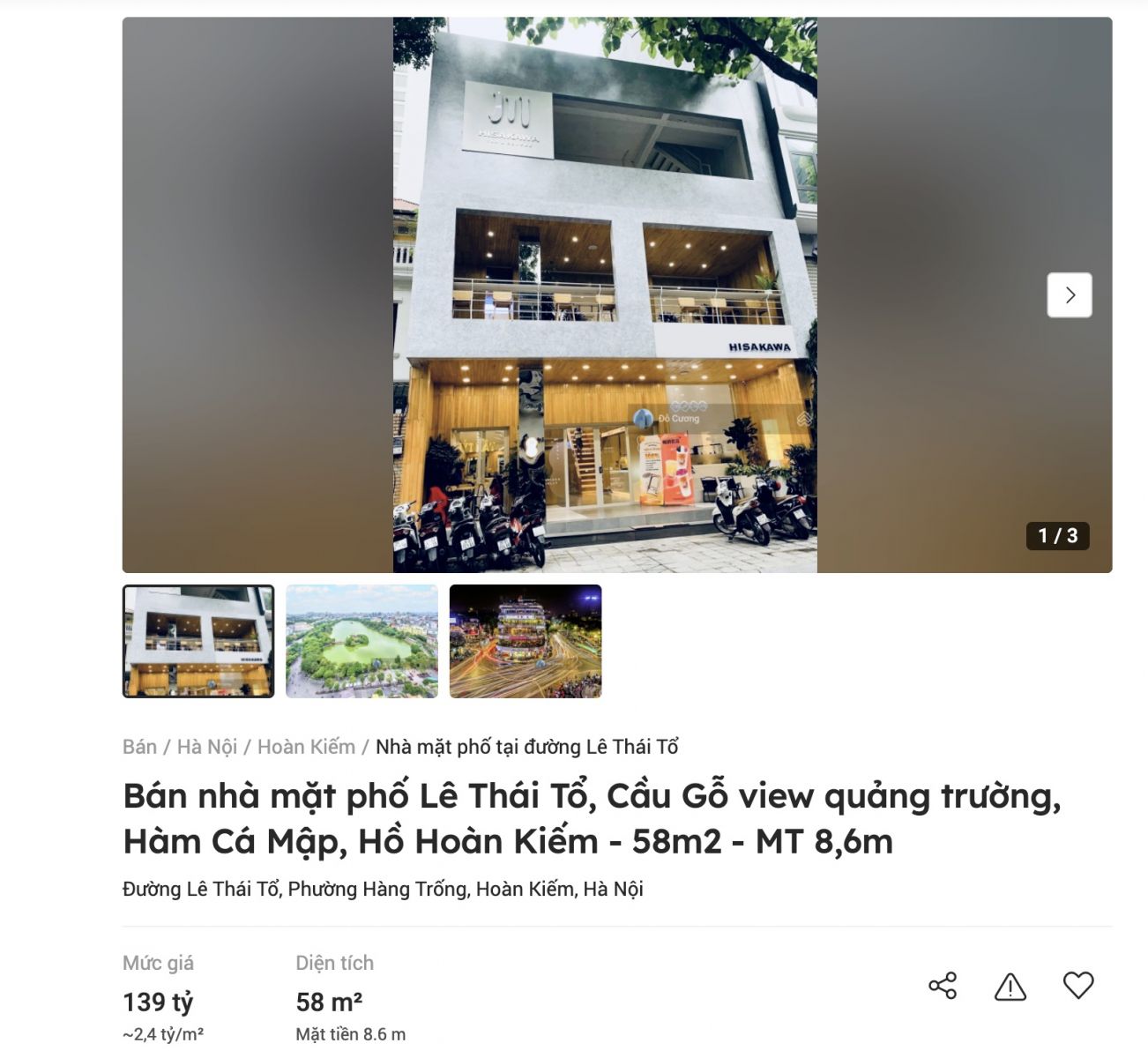Share this listing
Image resolution: width=1148 pixels, height=1058 pixels.
point(943,986)
